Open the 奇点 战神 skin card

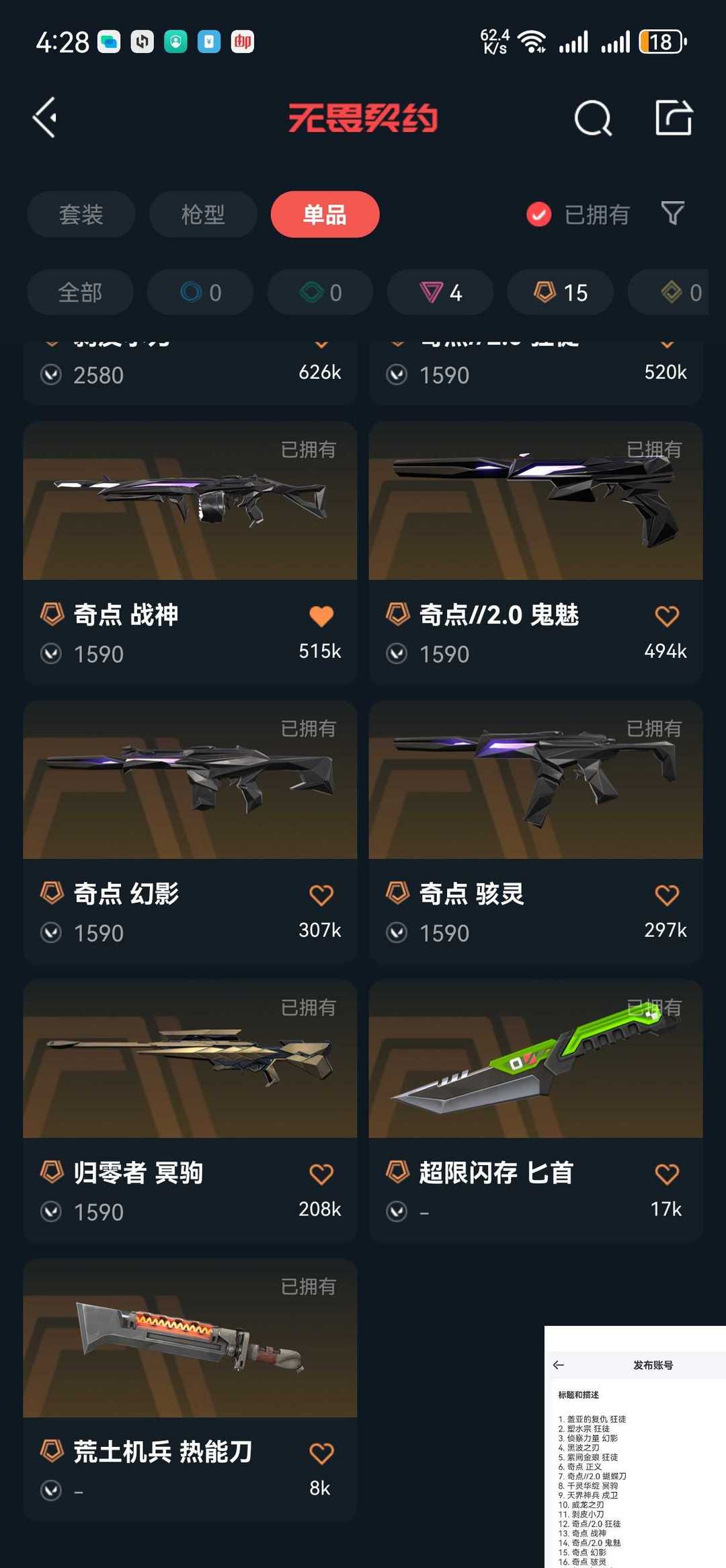(190, 553)
